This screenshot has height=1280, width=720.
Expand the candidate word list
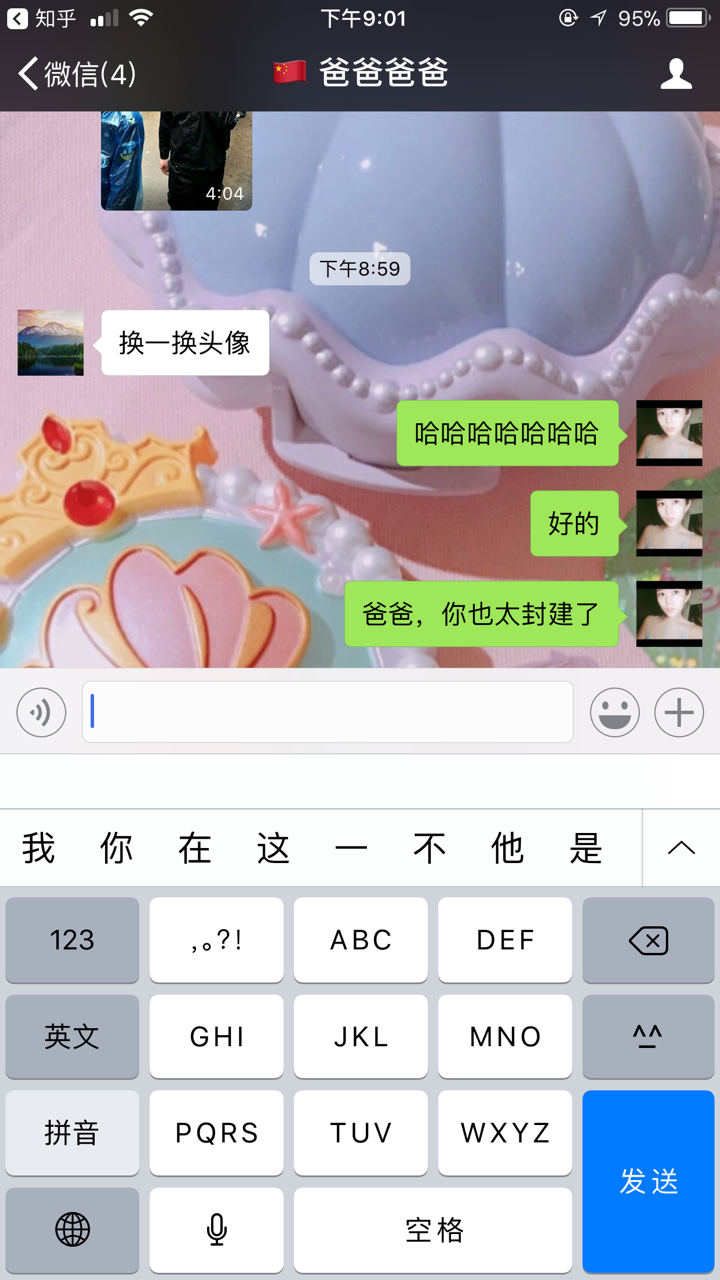[x=681, y=848]
